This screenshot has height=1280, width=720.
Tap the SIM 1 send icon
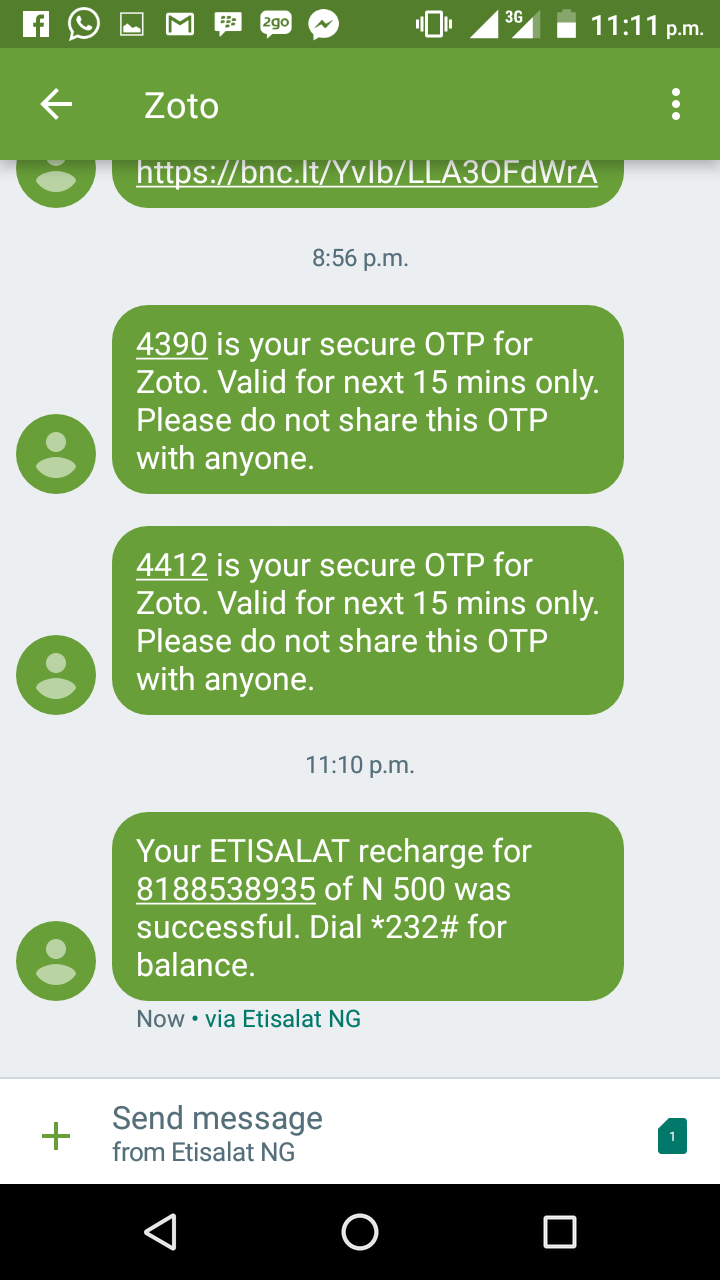click(672, 1136)
